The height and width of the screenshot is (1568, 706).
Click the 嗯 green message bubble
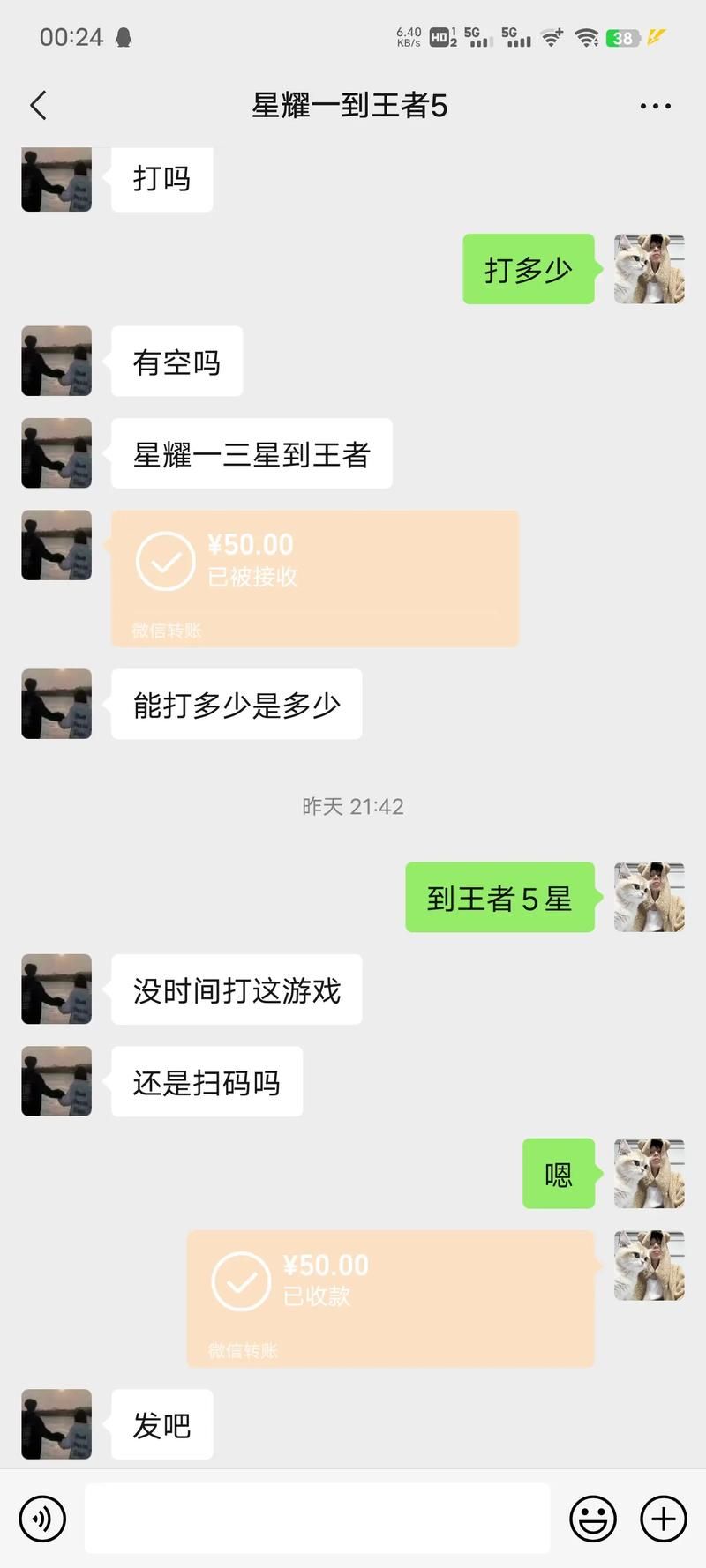coord(557,1174)
